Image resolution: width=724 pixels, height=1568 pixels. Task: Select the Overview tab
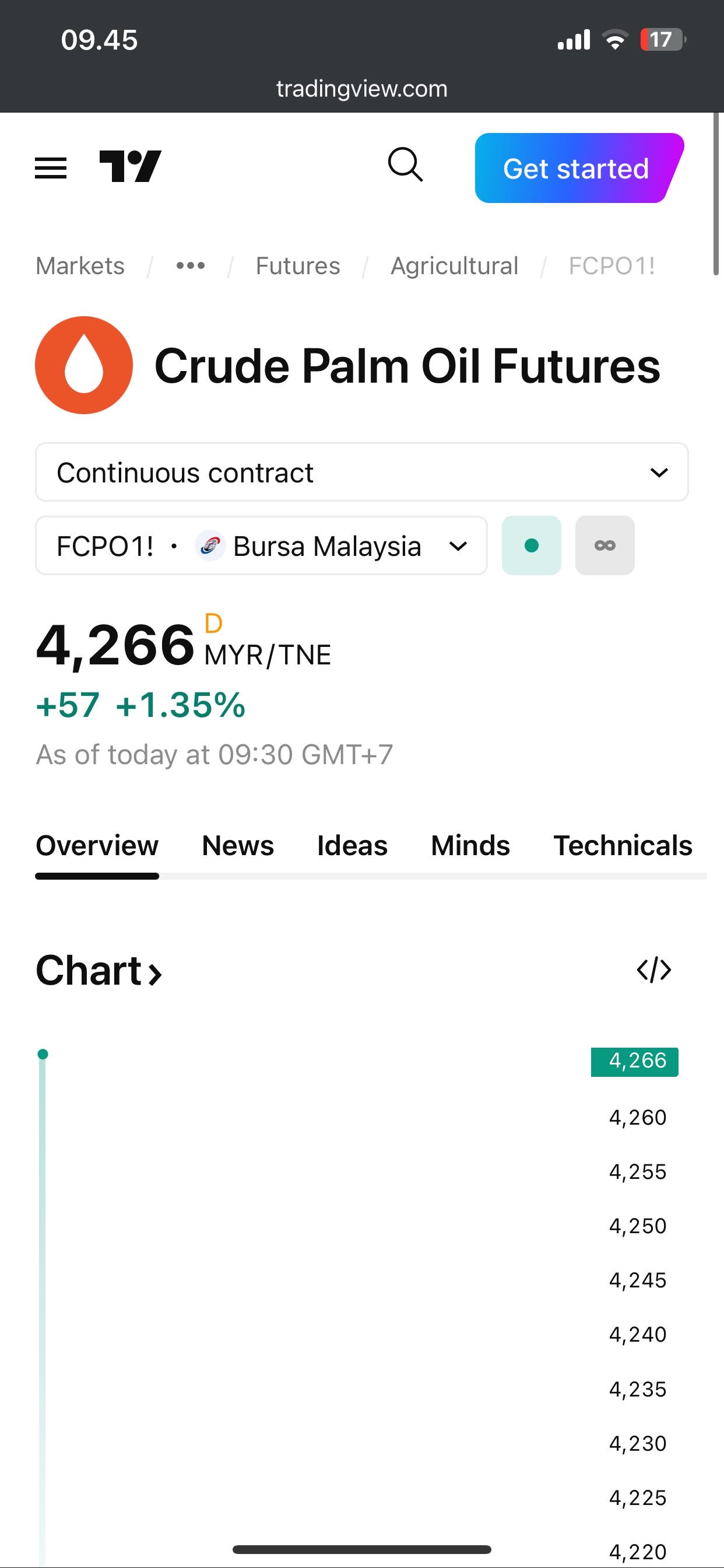97,845
